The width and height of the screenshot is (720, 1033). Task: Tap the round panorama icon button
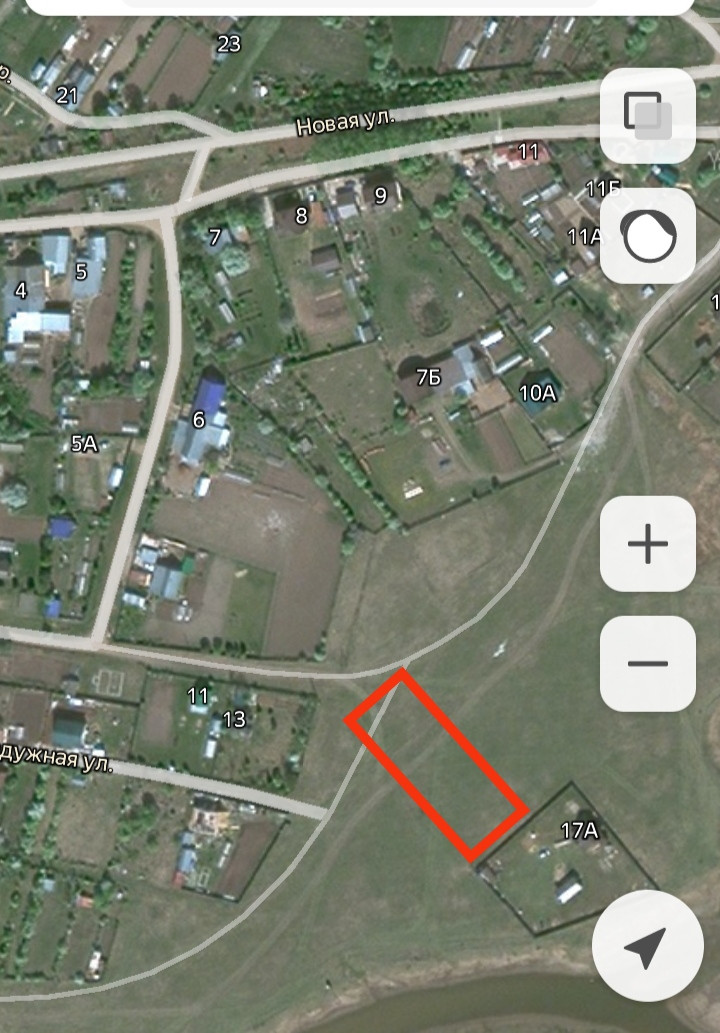point(648,237)
